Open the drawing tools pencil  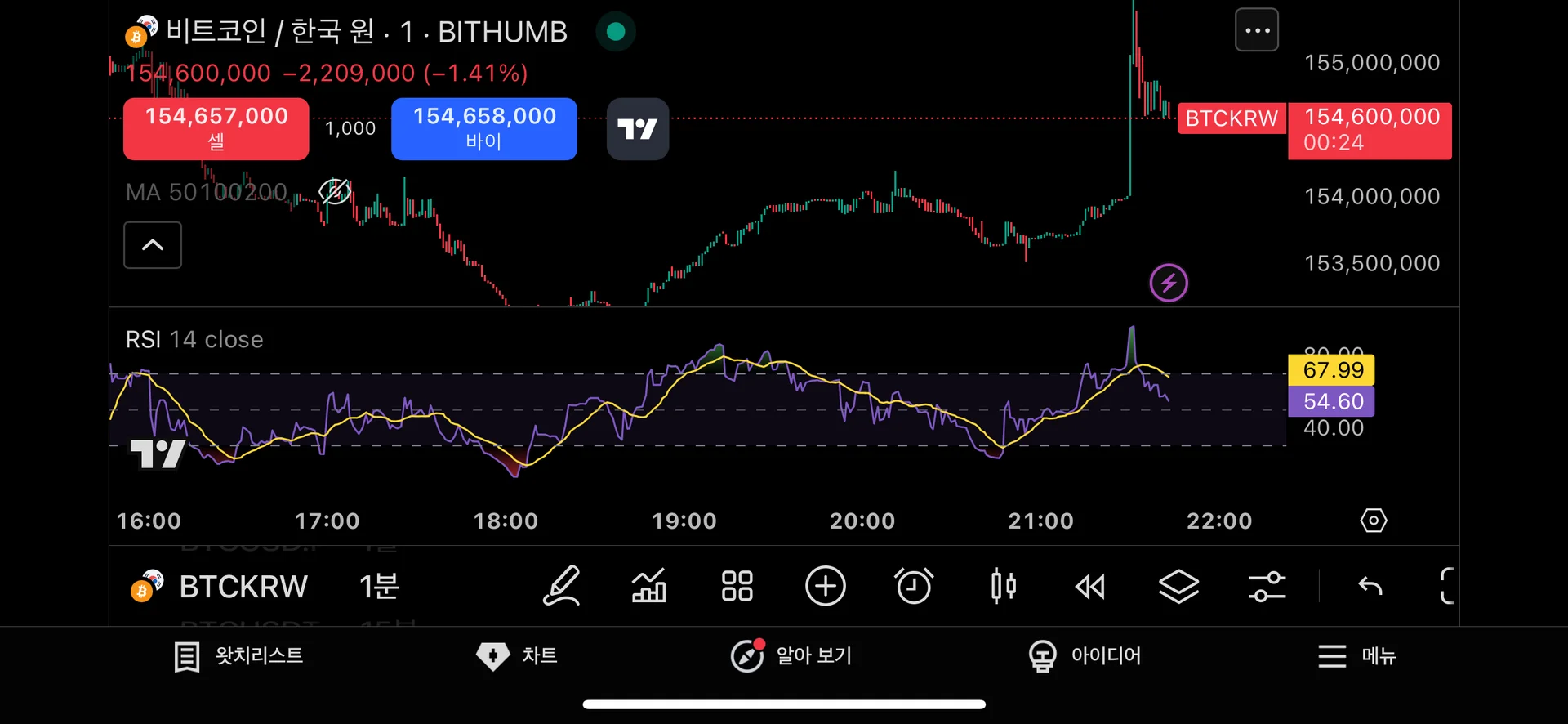click(x=562, y=587)
